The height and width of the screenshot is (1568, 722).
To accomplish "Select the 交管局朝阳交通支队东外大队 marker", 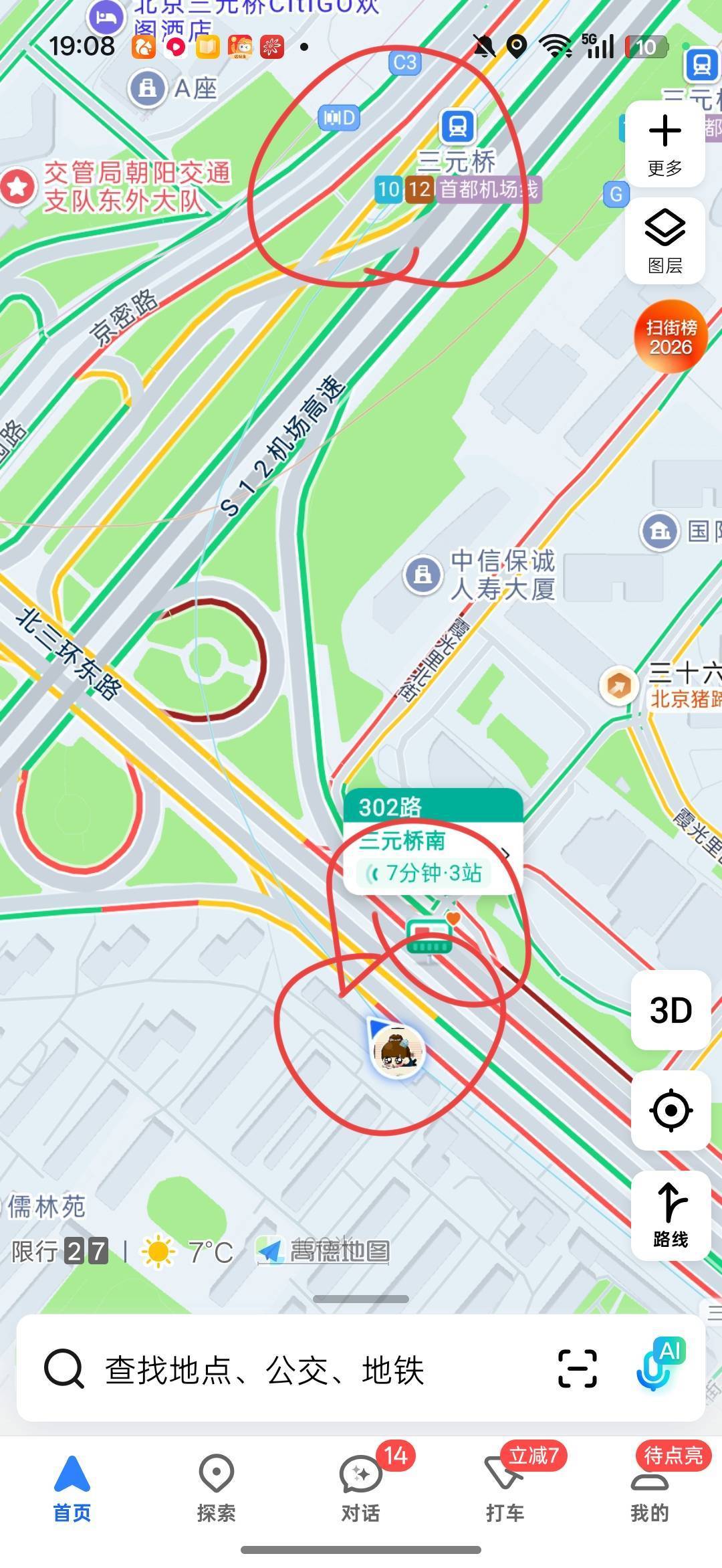I will click(18, 187).
